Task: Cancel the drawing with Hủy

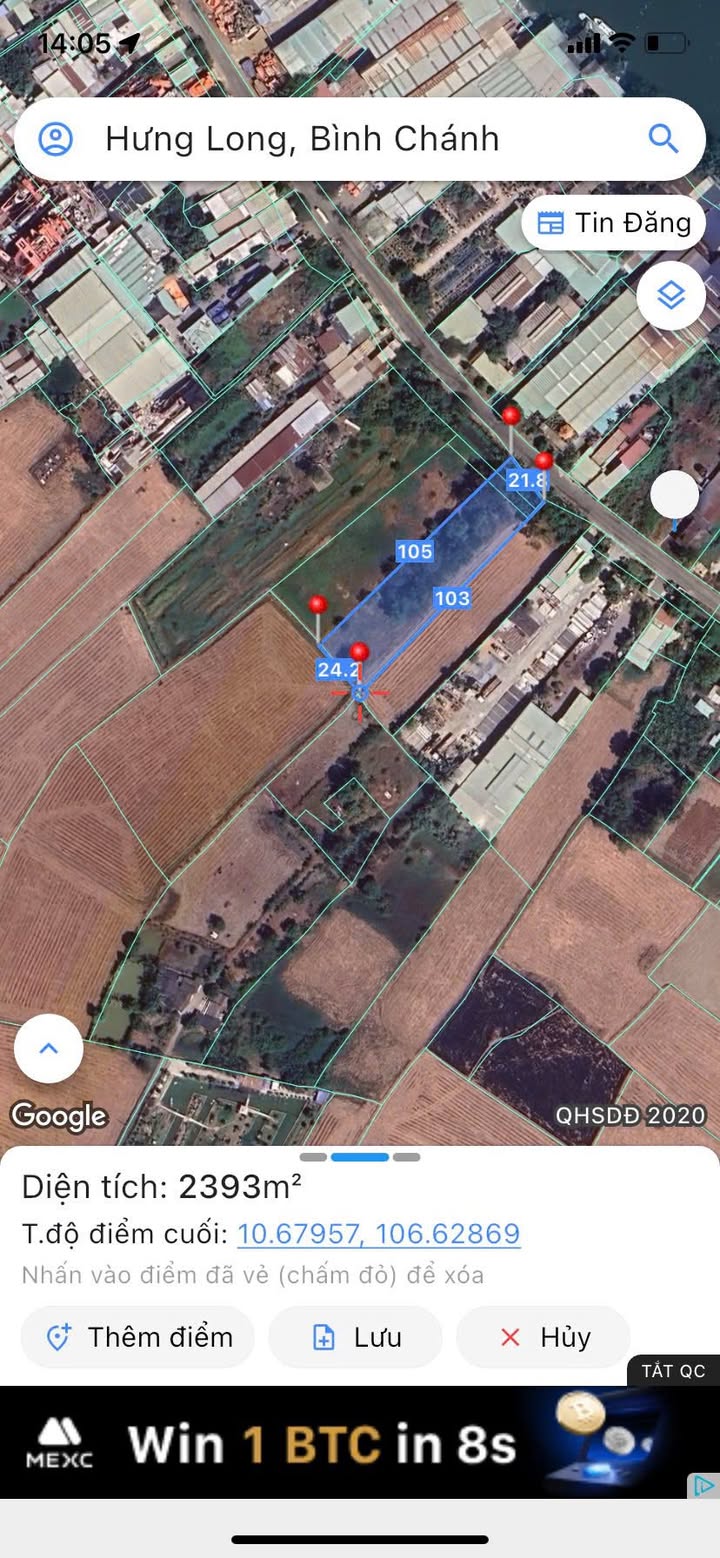Action: [x=544, y=1337]
